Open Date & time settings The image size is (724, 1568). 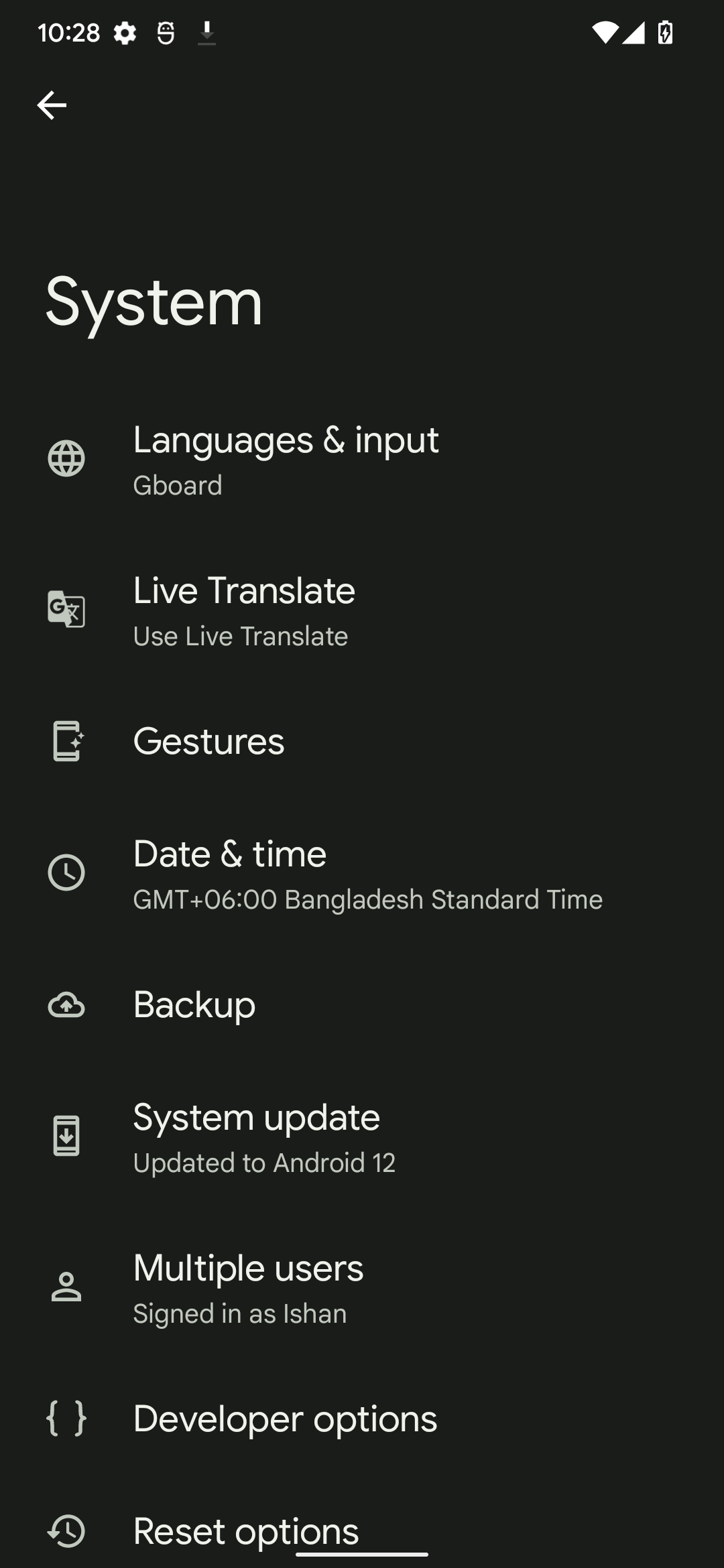[362, 873]
